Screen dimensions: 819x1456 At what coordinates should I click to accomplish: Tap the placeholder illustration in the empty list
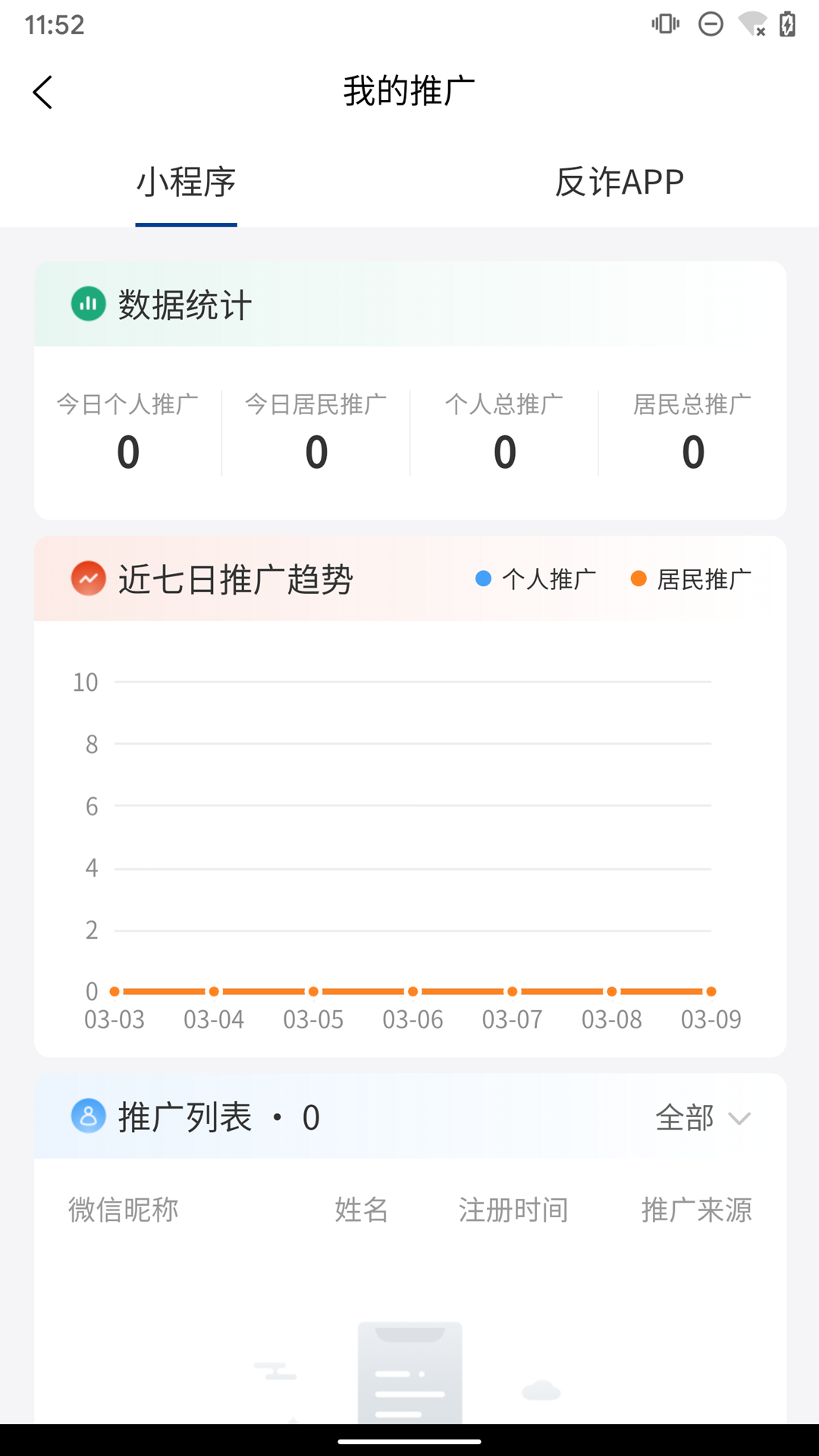click(409, 1373)
